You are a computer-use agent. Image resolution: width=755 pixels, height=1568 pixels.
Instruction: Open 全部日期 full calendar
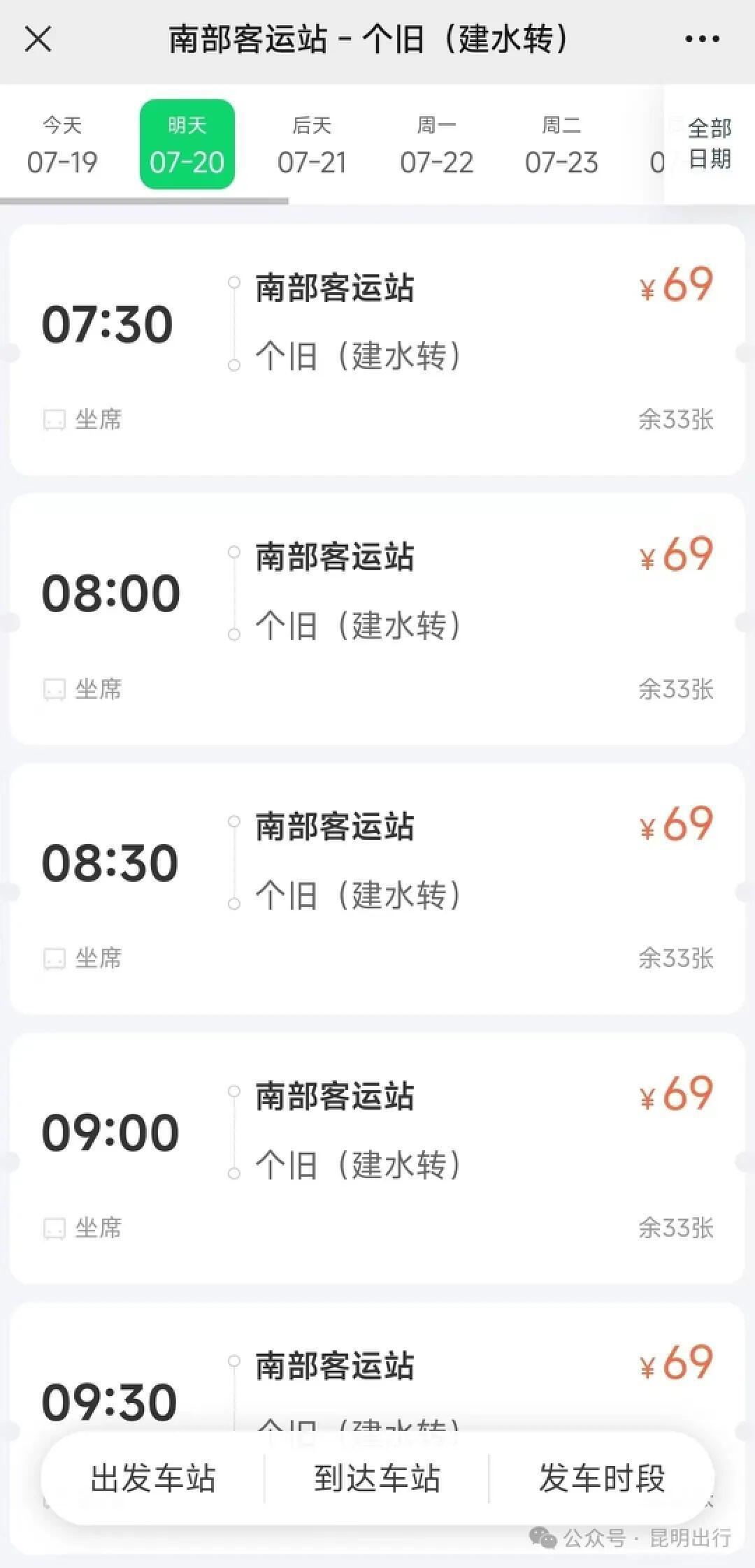tap(709, 144)
